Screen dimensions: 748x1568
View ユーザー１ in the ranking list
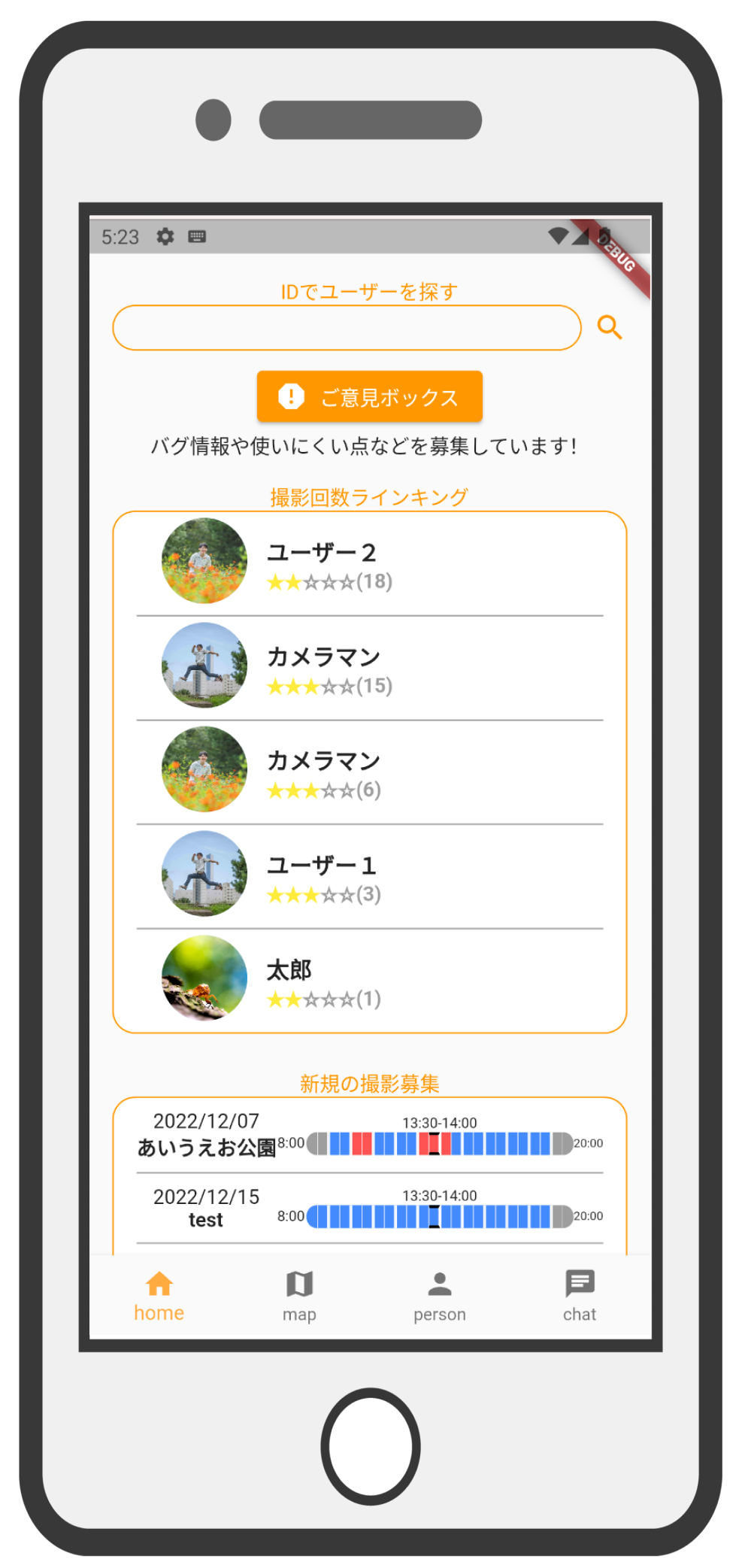tap(369, 875)
